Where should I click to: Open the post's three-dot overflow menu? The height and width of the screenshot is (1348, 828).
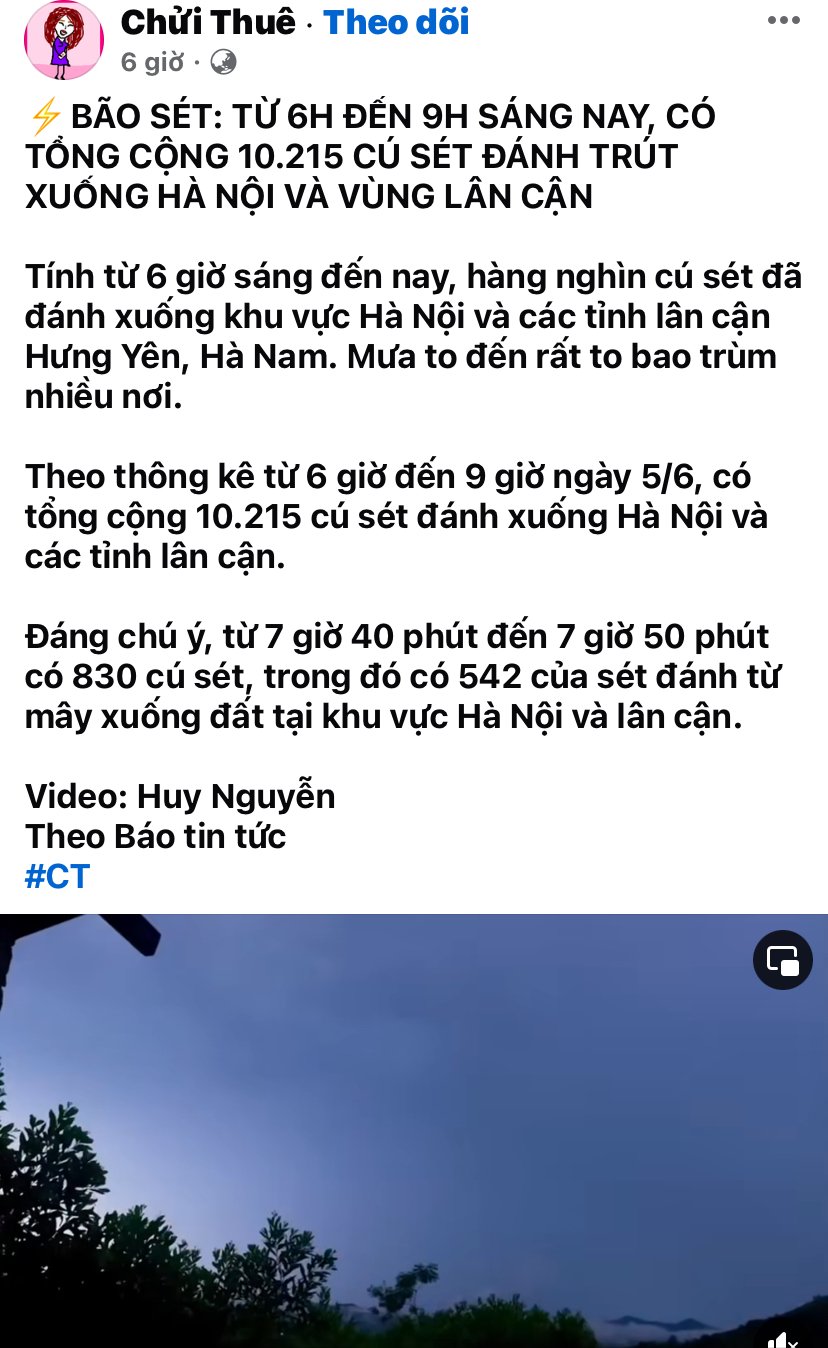[x=783, y=20]
